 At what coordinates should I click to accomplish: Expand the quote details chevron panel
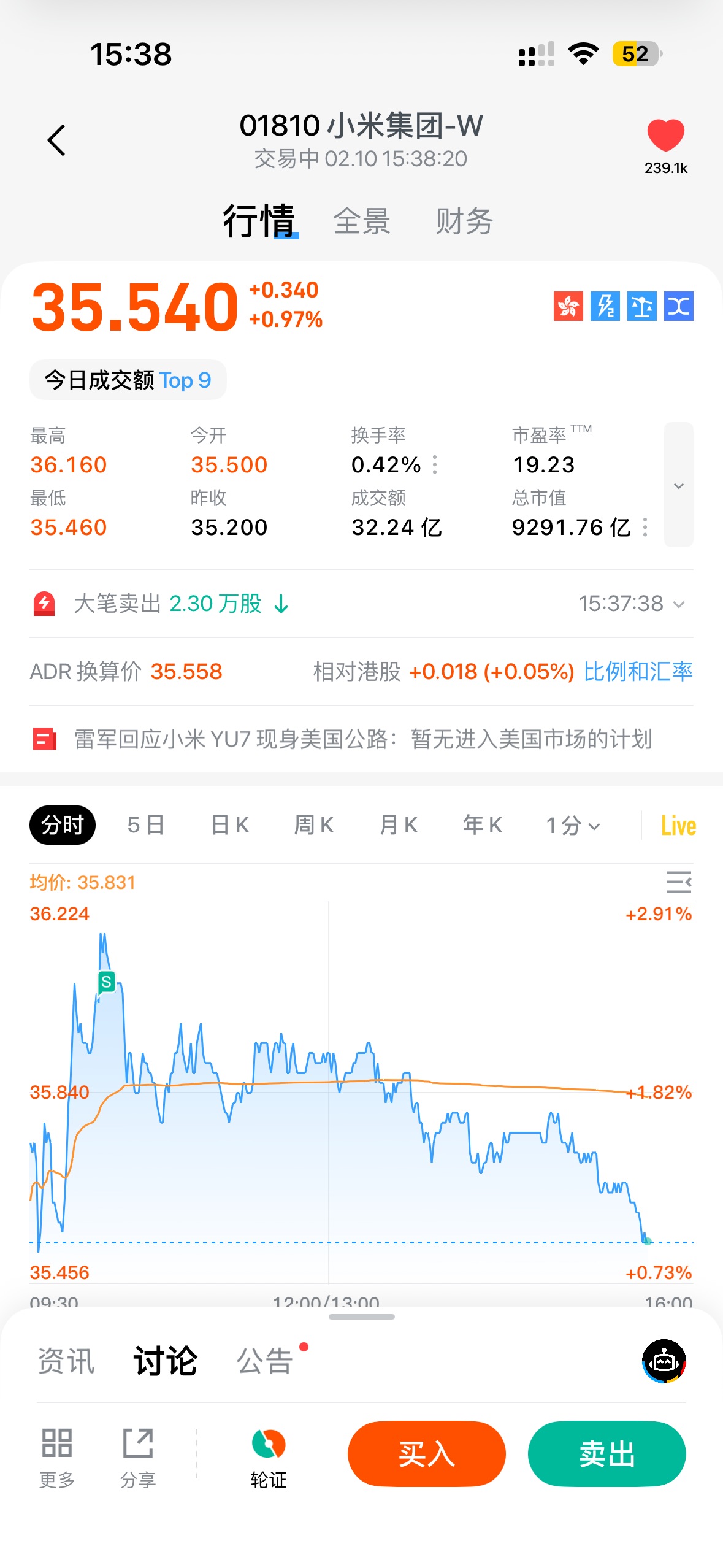point(678,485)
